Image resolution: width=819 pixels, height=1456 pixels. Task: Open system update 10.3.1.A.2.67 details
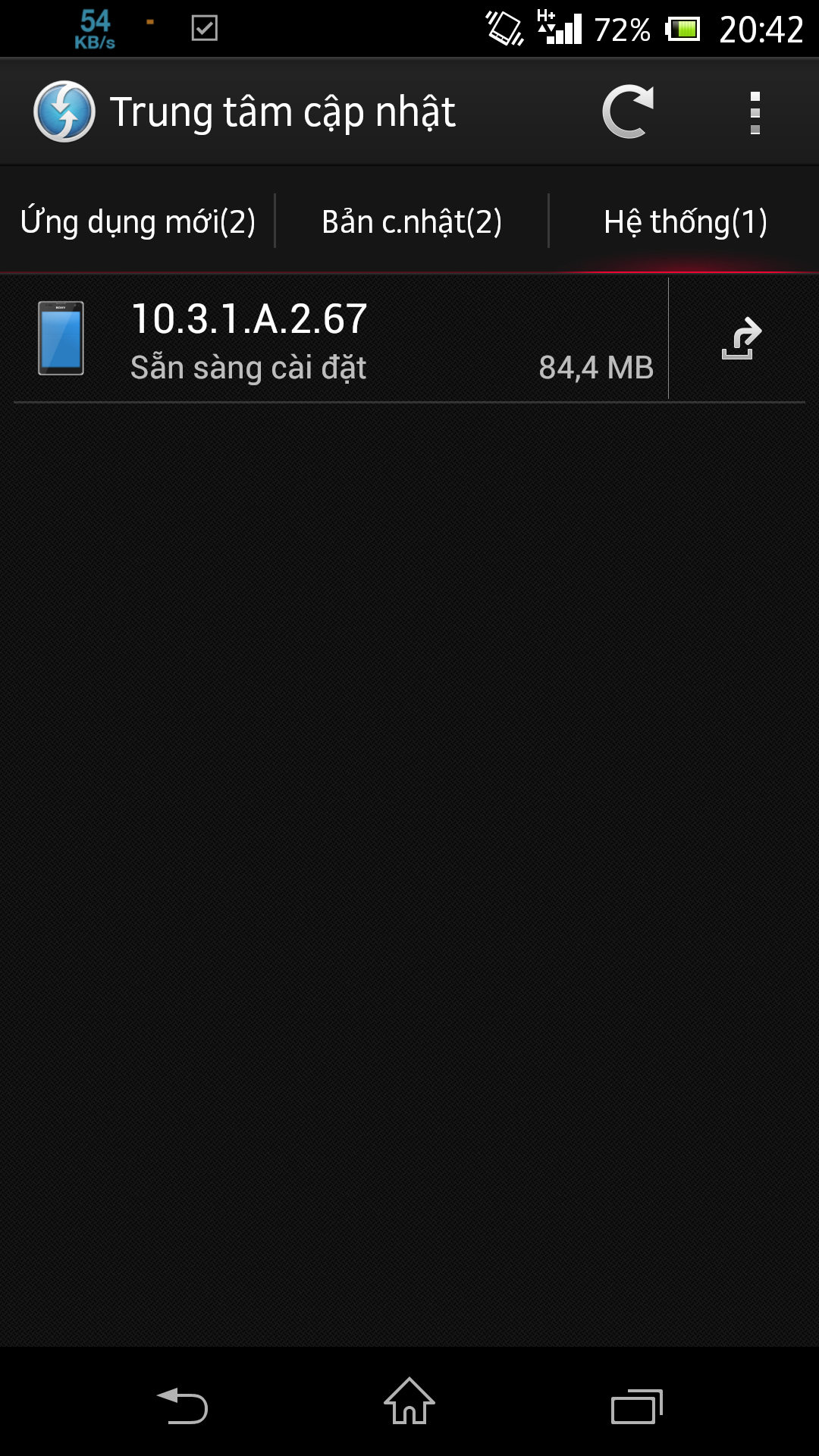(341, 339)
